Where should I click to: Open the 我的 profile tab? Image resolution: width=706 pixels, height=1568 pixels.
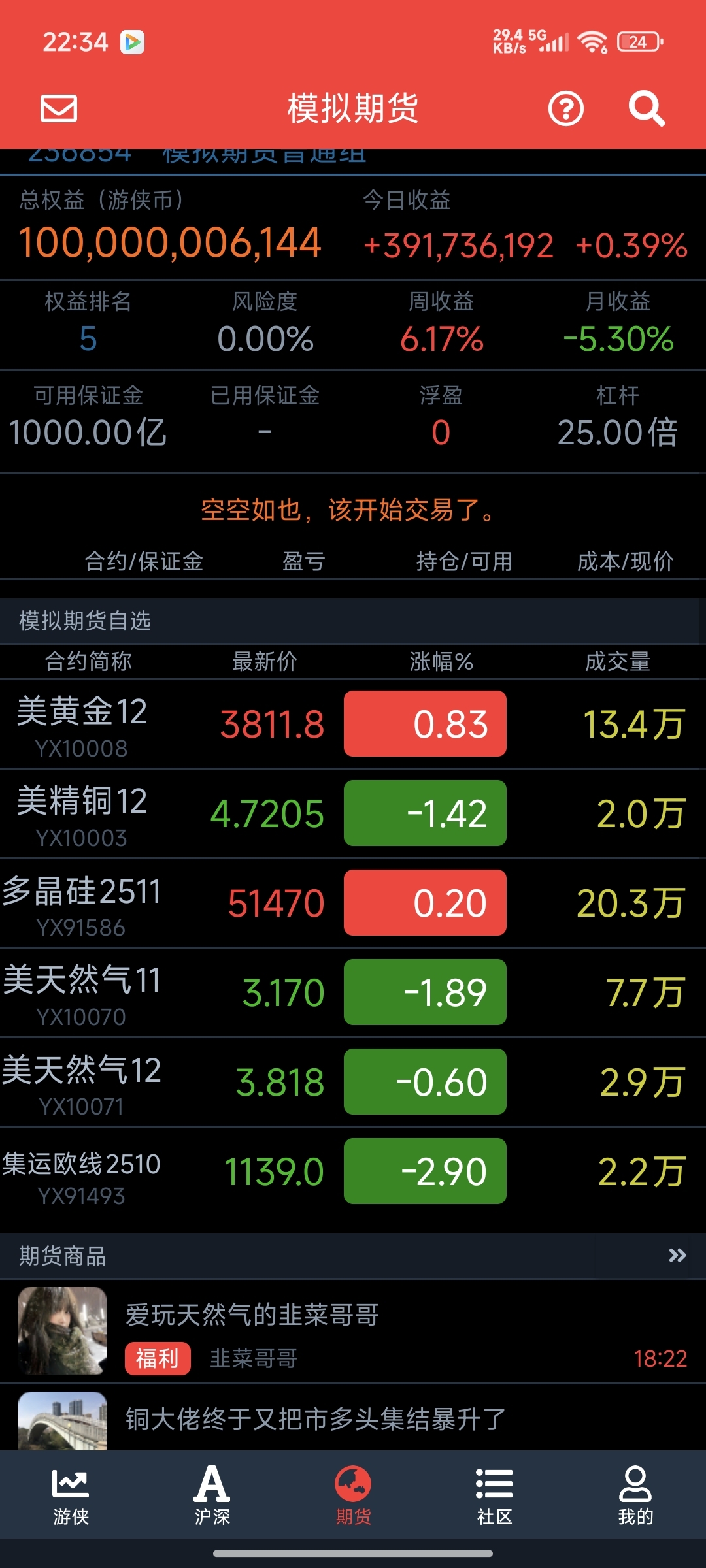635,1496
